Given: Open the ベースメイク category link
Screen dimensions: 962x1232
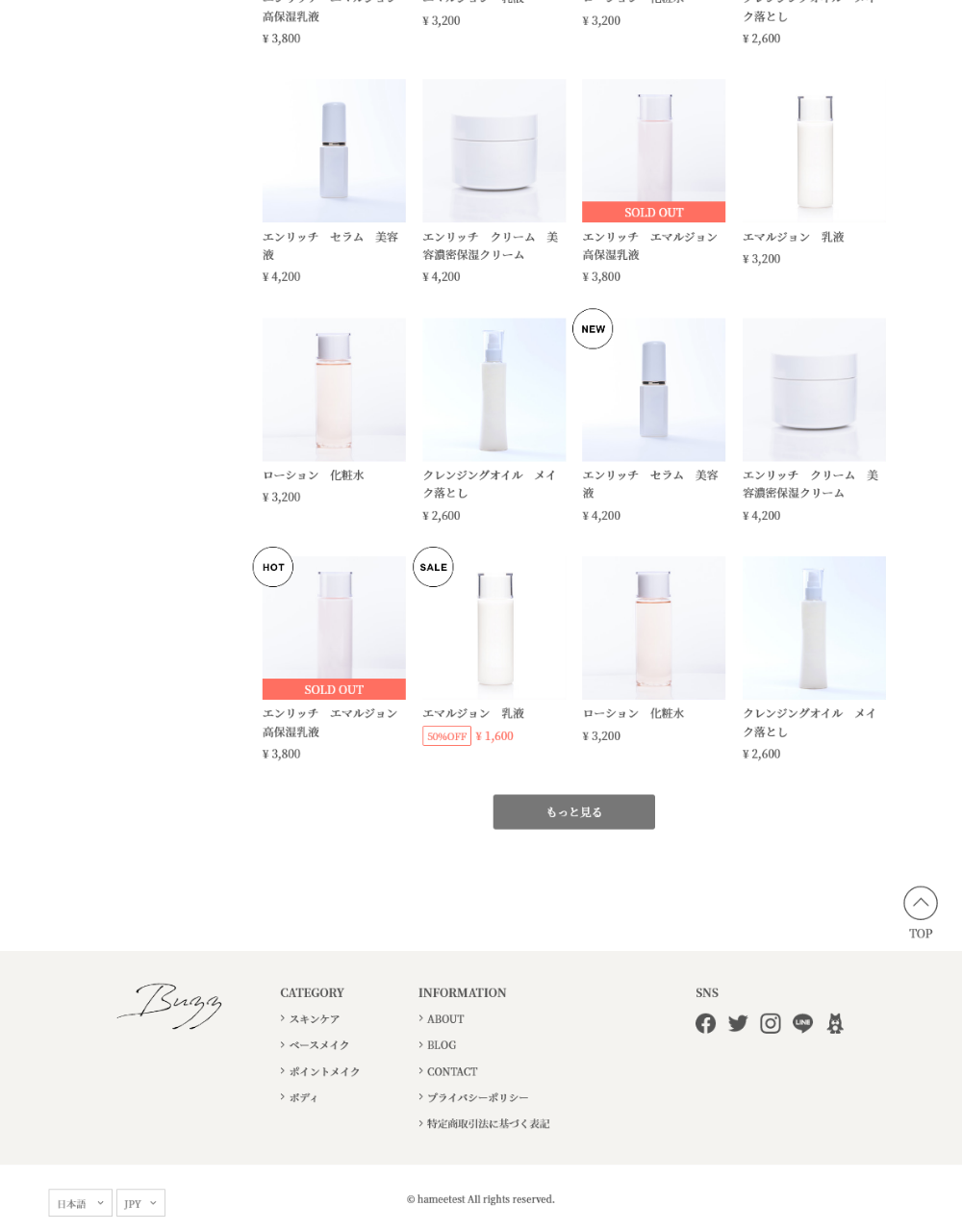Looking at the screenshot, I should pyautogui.click(x=318, y=1044).
